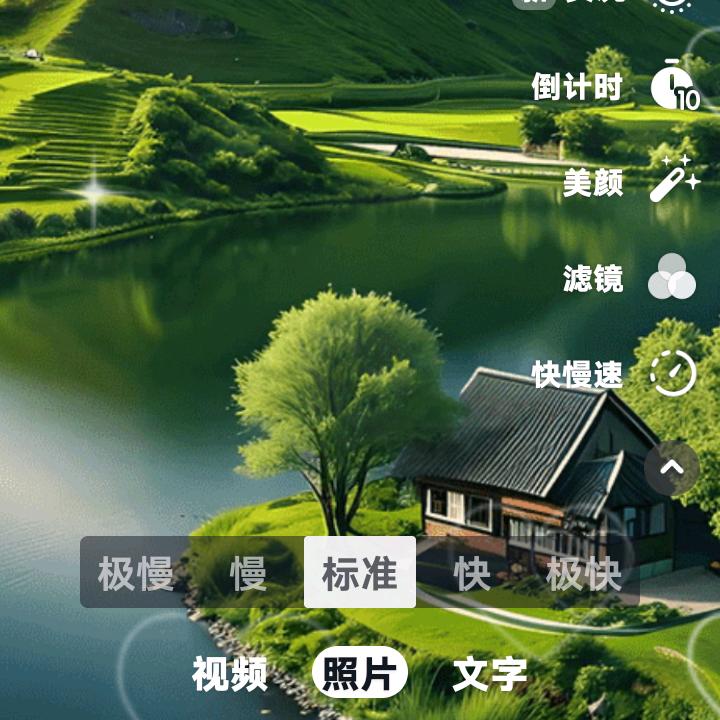Viewport: 720px width, 720px height.
Task: Open the 倒计时 countdown timer
Action: click(x=674, y=86)
